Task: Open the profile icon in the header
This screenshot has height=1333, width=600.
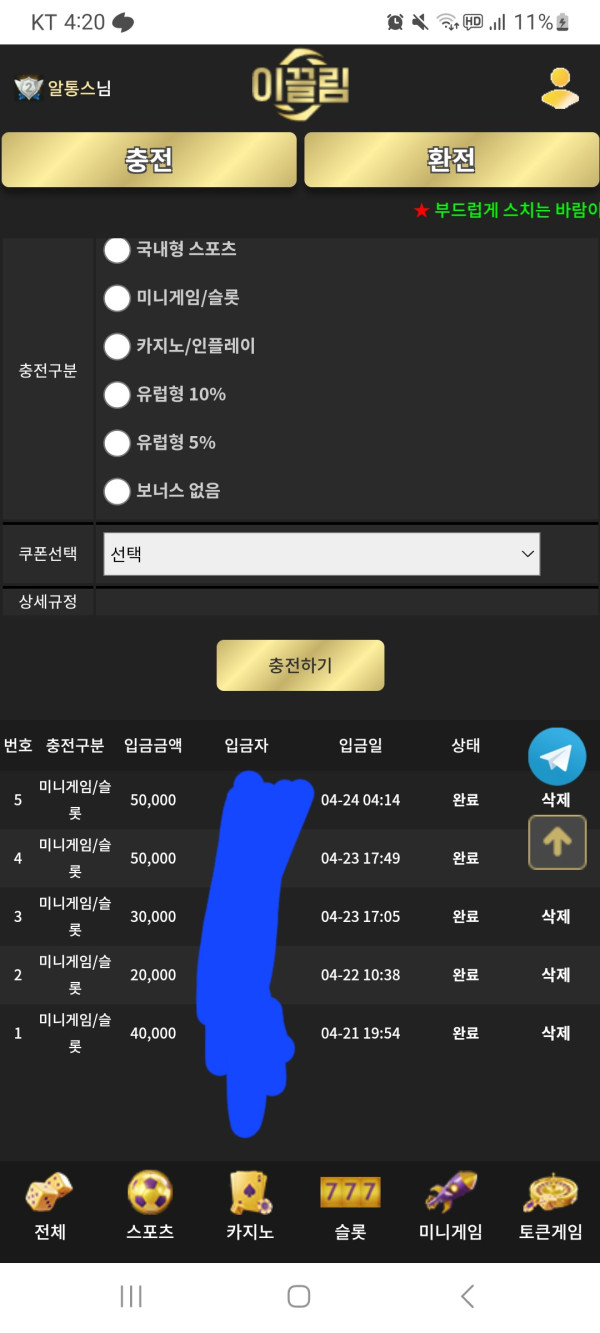Action: point(560,87)
